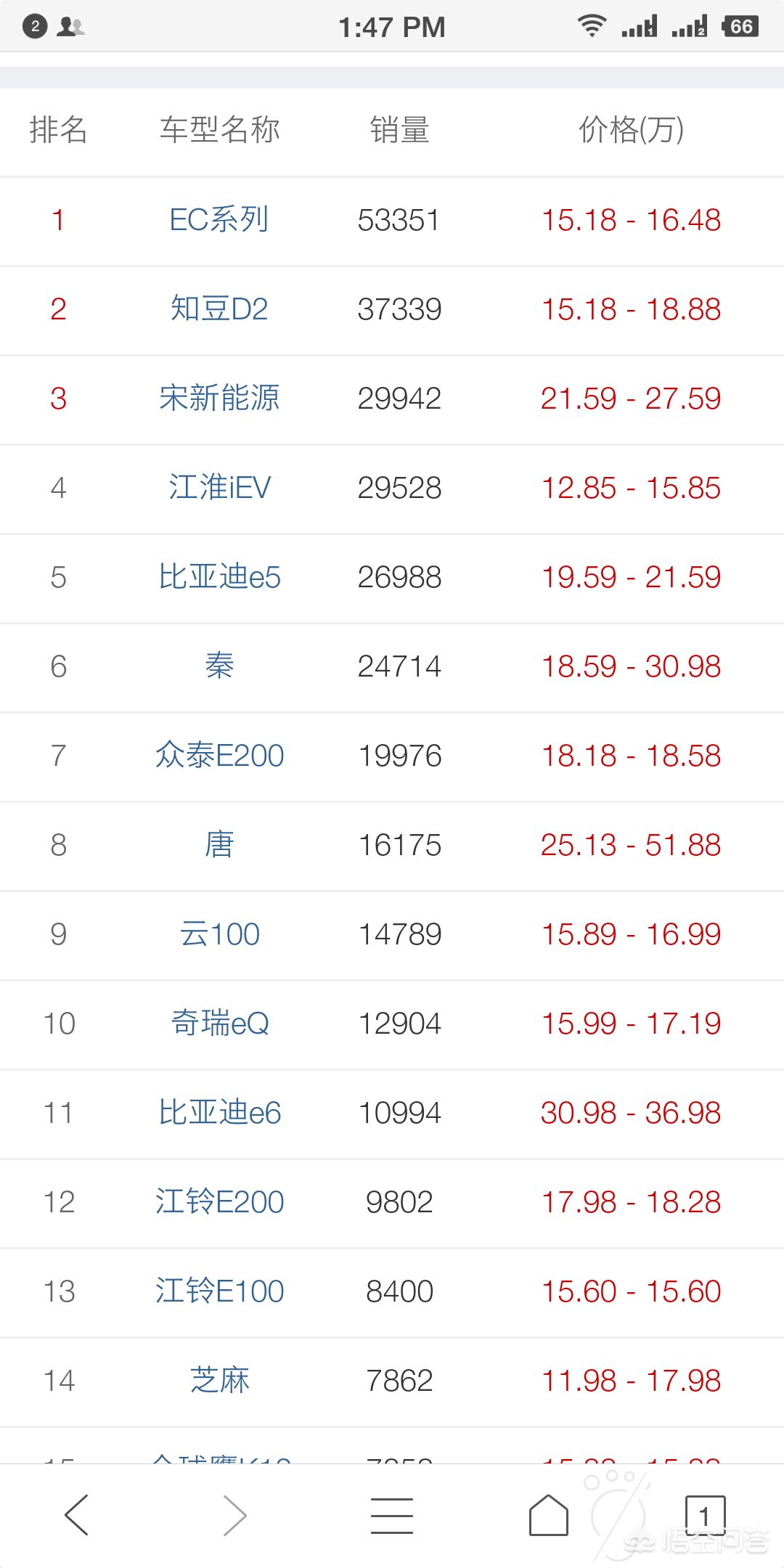View the 众泰E200 model page
Viewport: 784px width, 1568px height.
click(x=219, y=756)
